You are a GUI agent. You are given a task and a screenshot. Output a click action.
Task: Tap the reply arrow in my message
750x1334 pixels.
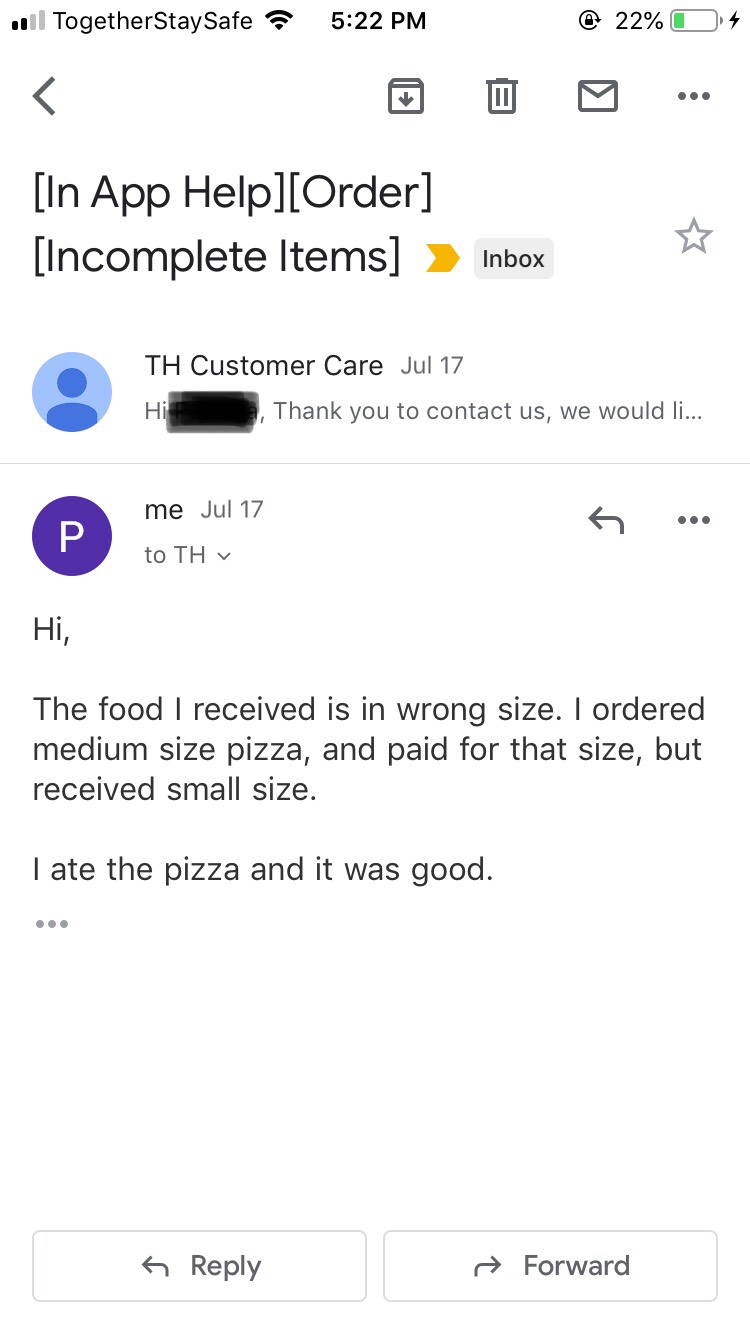[x=606, y=519]
